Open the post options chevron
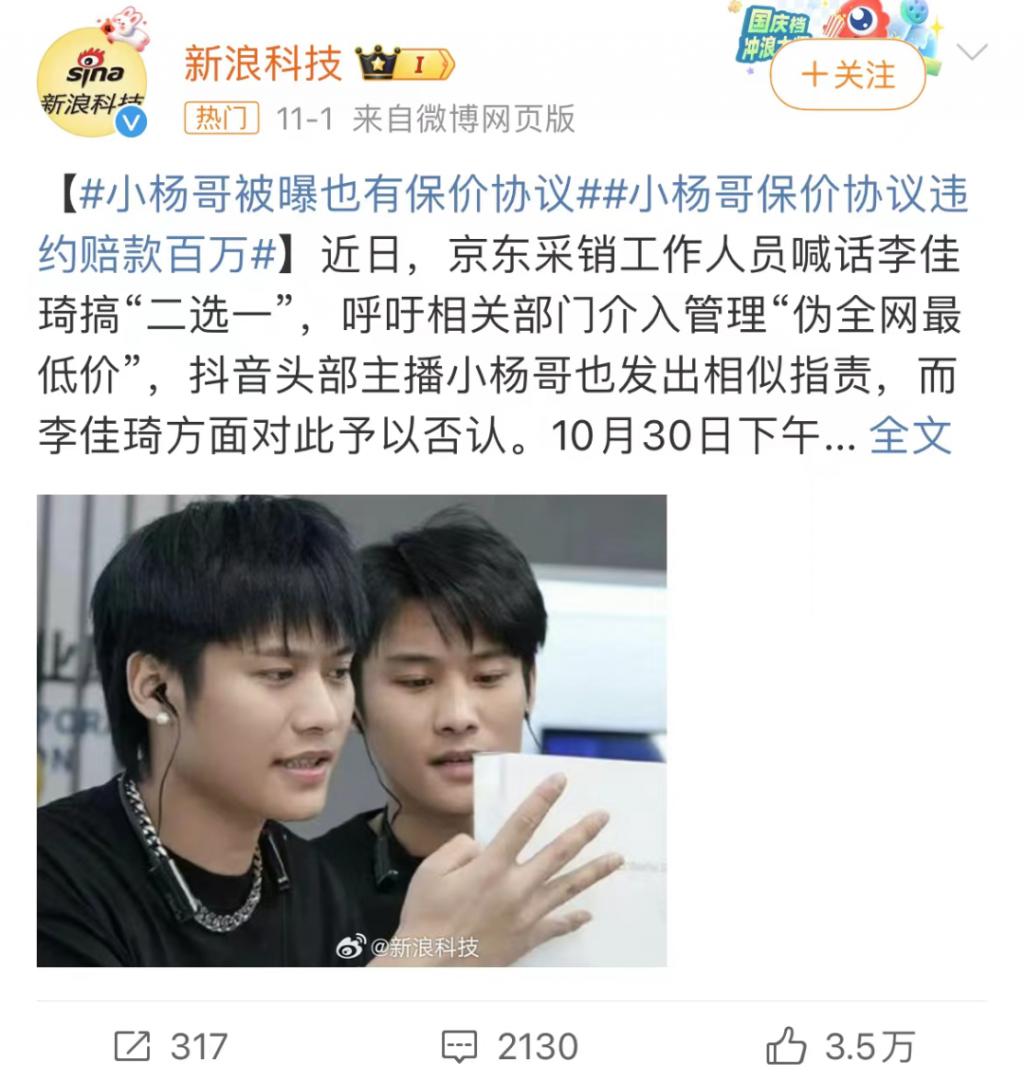Viewport: 1024px width, 1082px height. pyautogui.click(x=971, y=53)
